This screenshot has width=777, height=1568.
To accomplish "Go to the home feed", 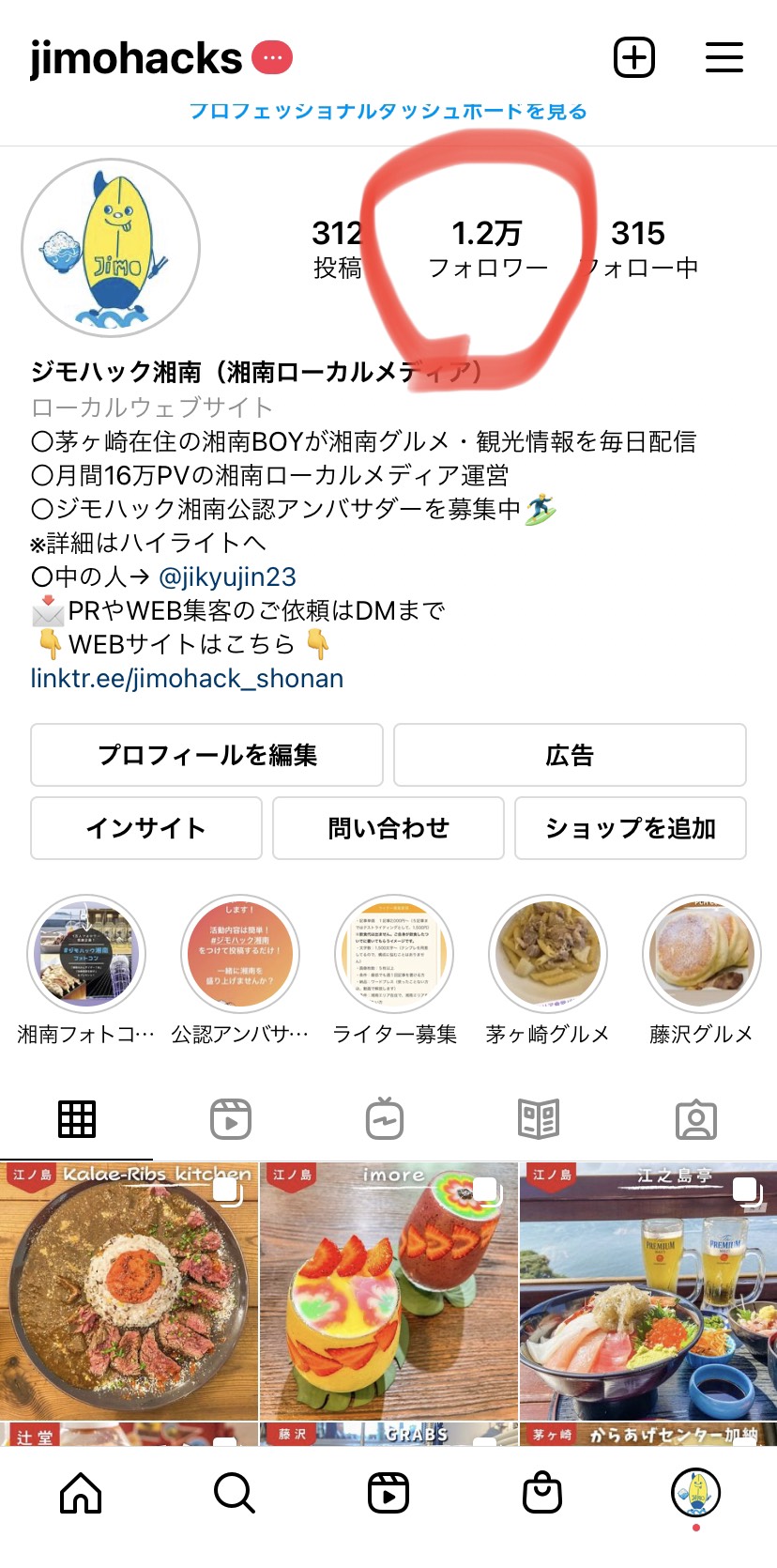I will [81, 1493].
